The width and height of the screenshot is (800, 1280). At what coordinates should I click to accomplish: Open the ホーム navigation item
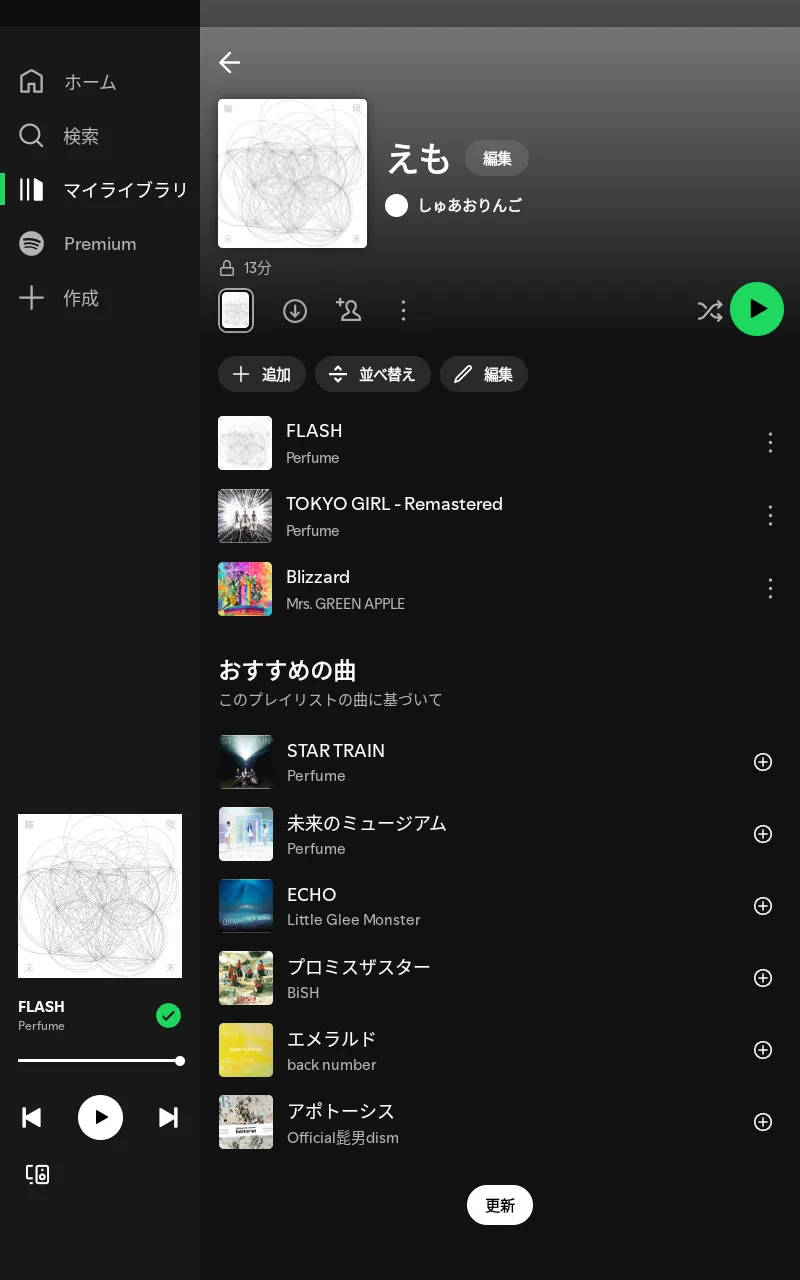tap(90, 82)
